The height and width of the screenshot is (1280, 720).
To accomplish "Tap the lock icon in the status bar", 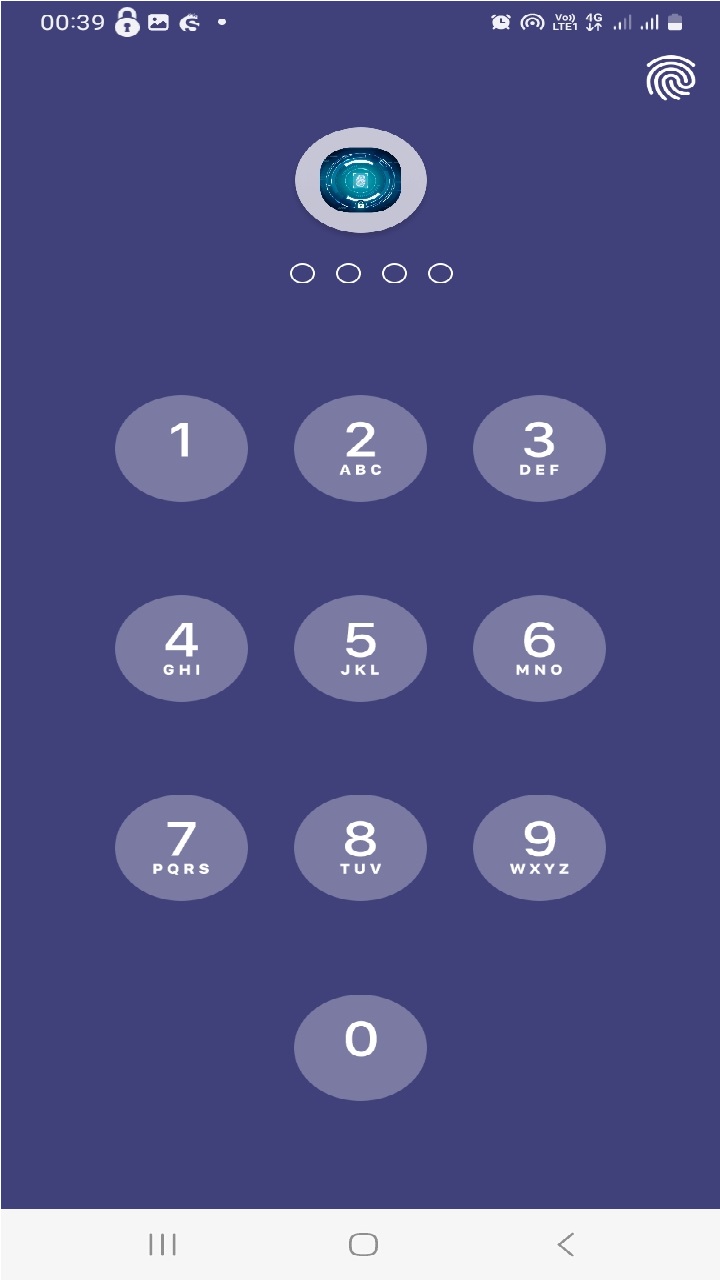I will [126, 22].
